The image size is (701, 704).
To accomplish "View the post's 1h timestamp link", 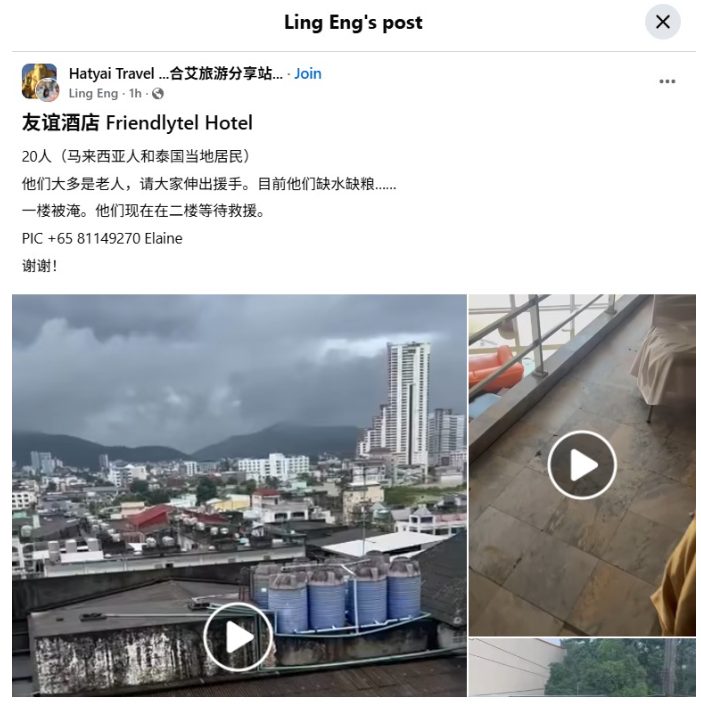I will pos(135,93).
